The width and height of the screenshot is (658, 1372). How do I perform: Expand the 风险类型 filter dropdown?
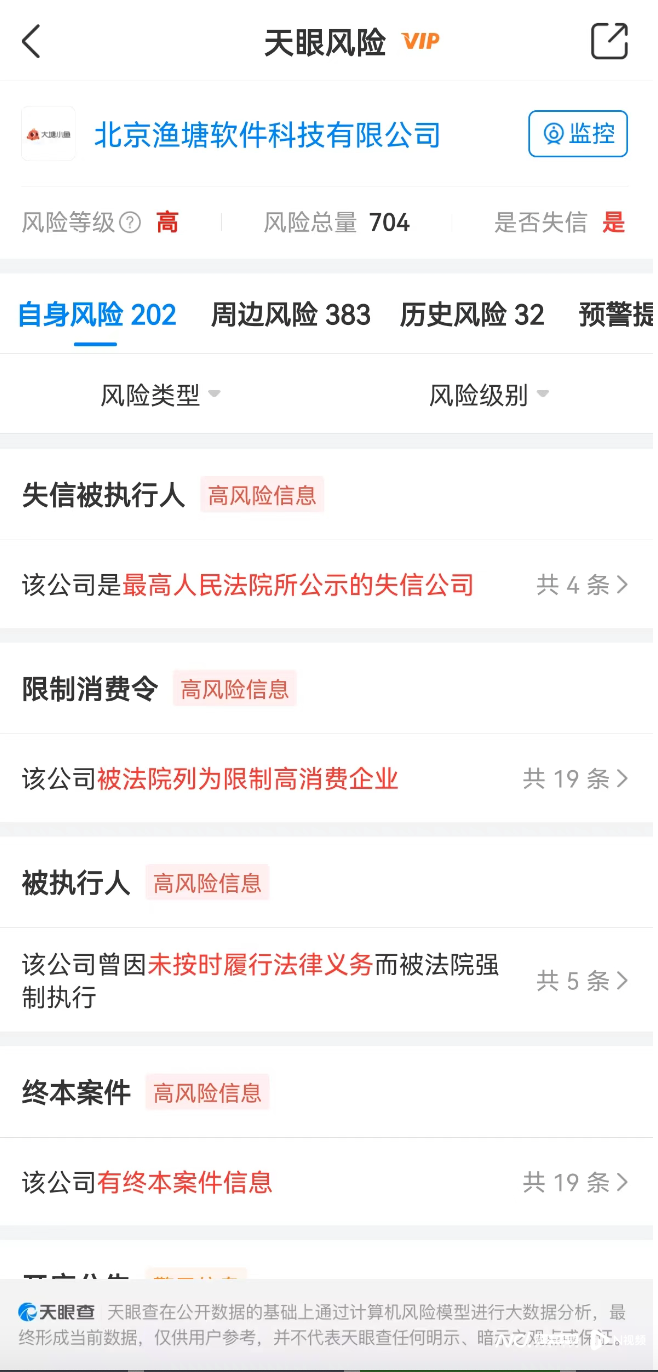pyautogui.click(x=160, y=395)
